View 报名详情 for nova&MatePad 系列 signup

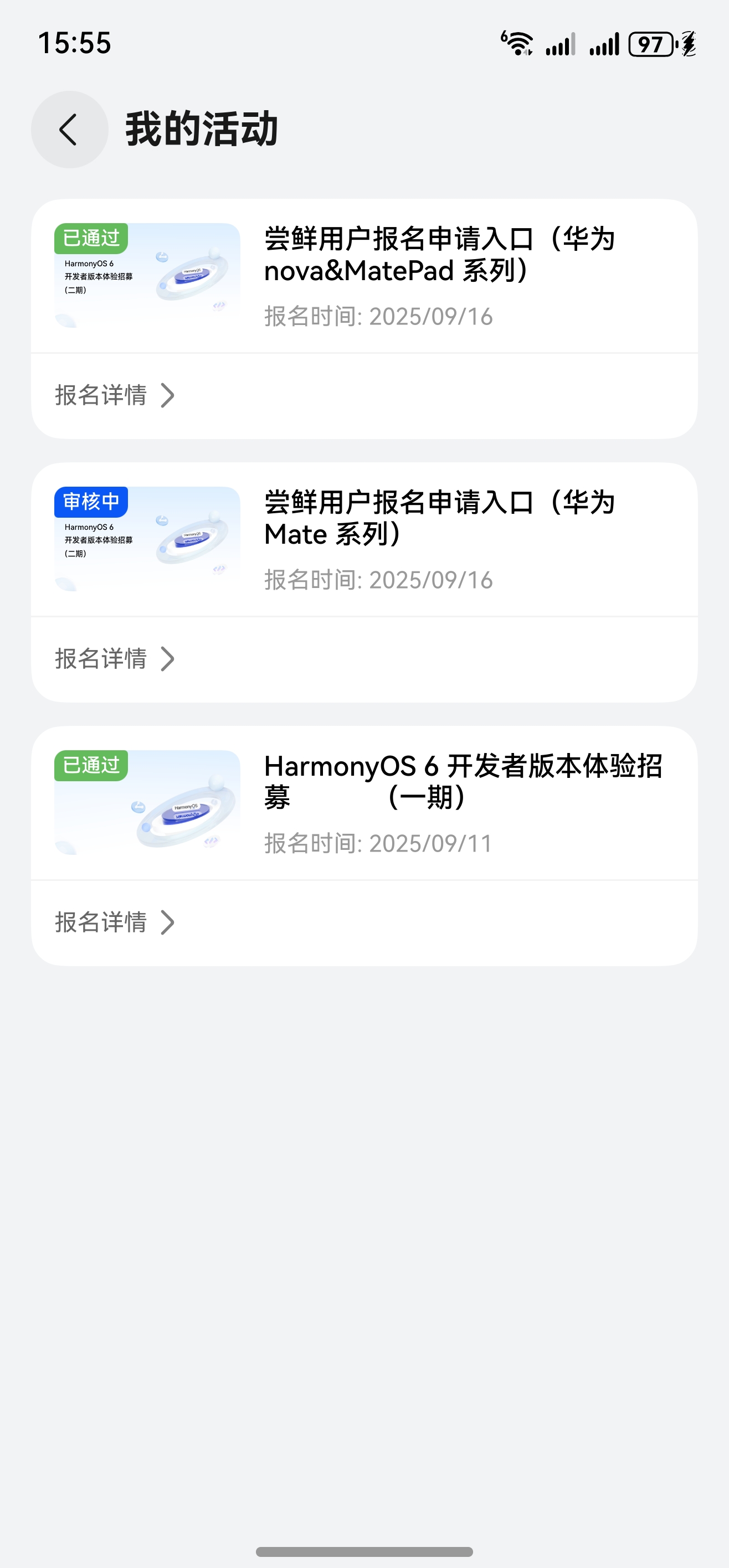pyautogui.click(x=115, y=395)
